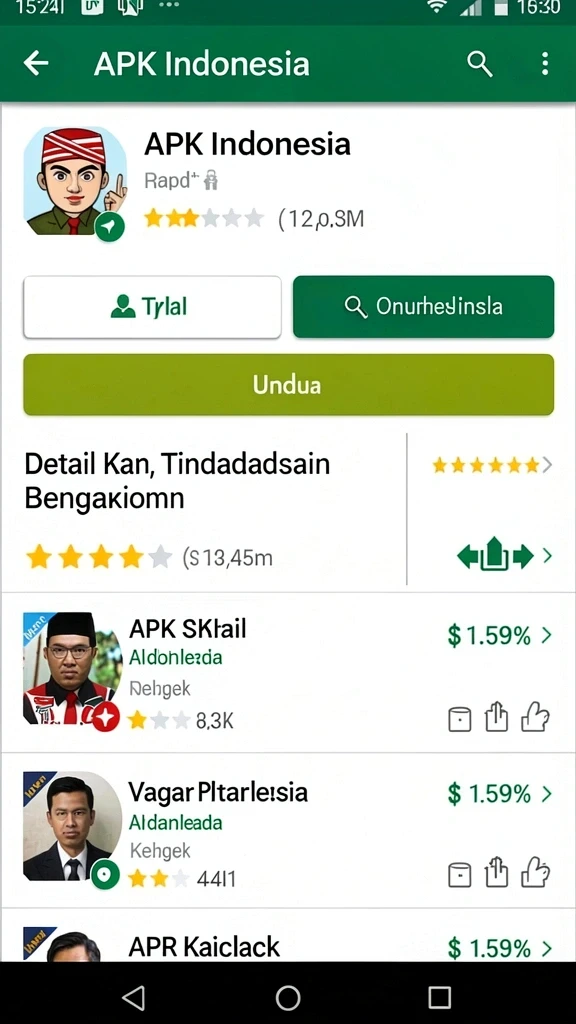The height and width of the screenshot is (1024, 576).
Task: Open the green arrows row chevron
Action: pyautogui.click(x=547, y=556)
